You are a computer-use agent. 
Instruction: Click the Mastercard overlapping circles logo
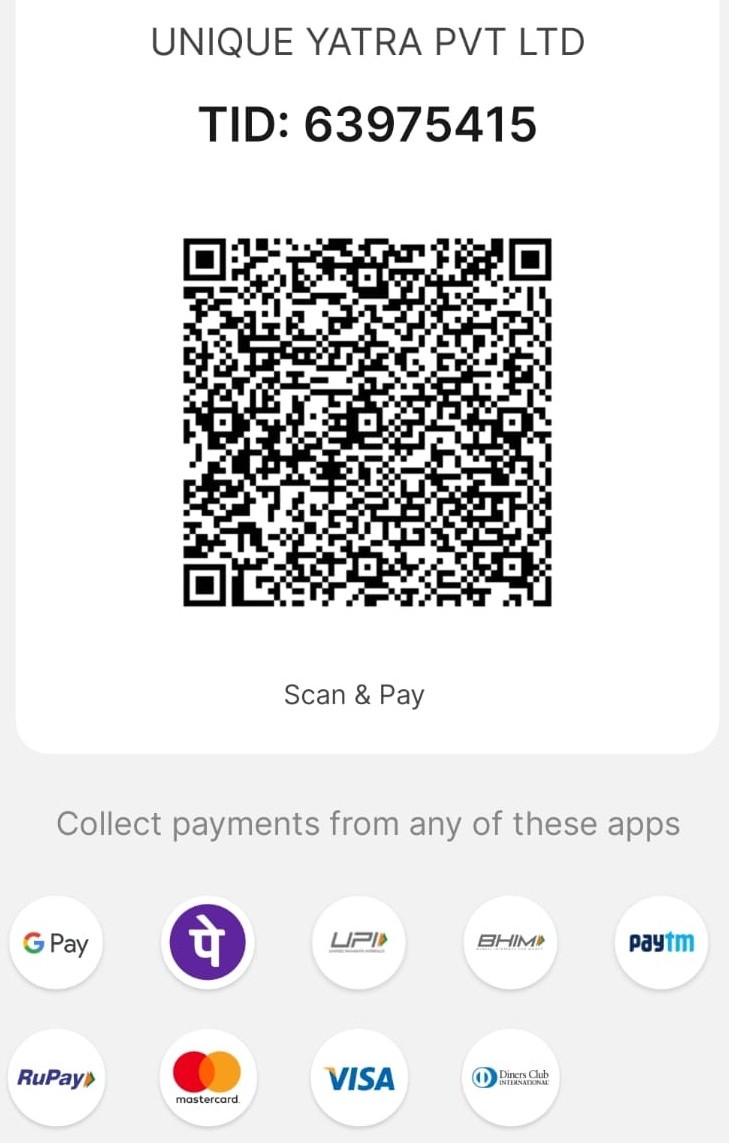[207, 1071]
